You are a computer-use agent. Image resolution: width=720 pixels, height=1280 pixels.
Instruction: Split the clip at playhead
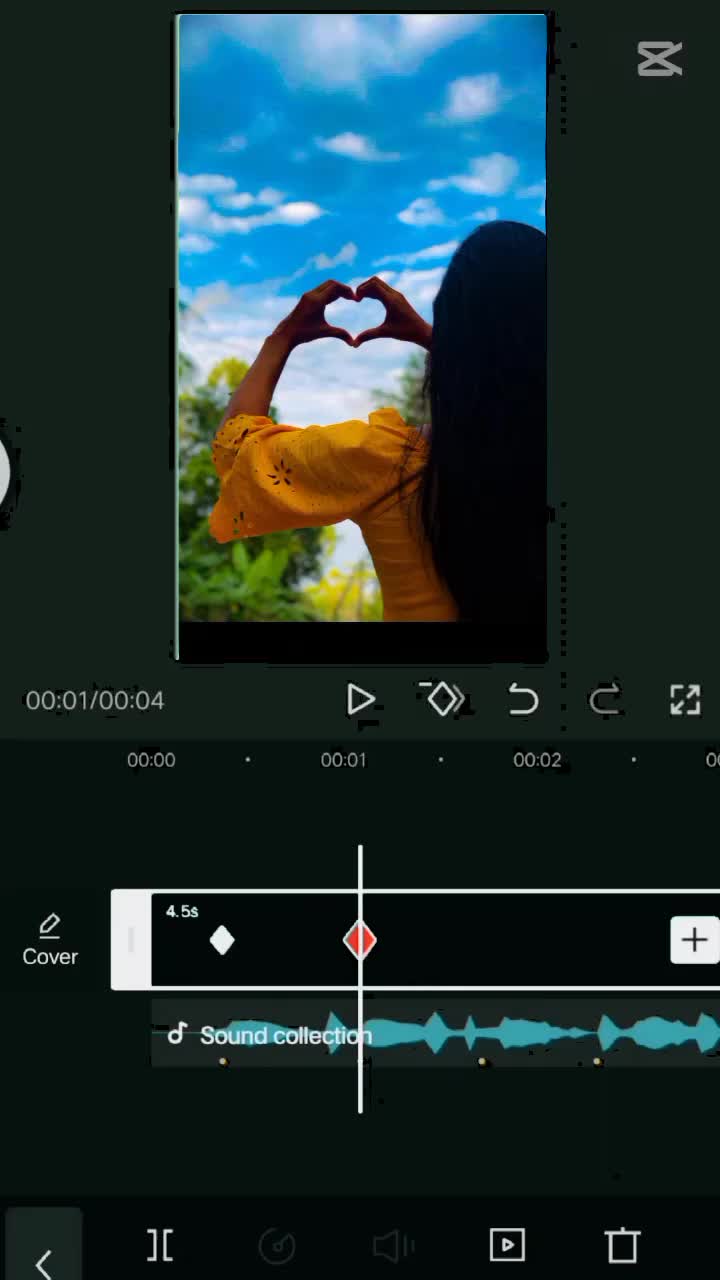coord(160,1245)
